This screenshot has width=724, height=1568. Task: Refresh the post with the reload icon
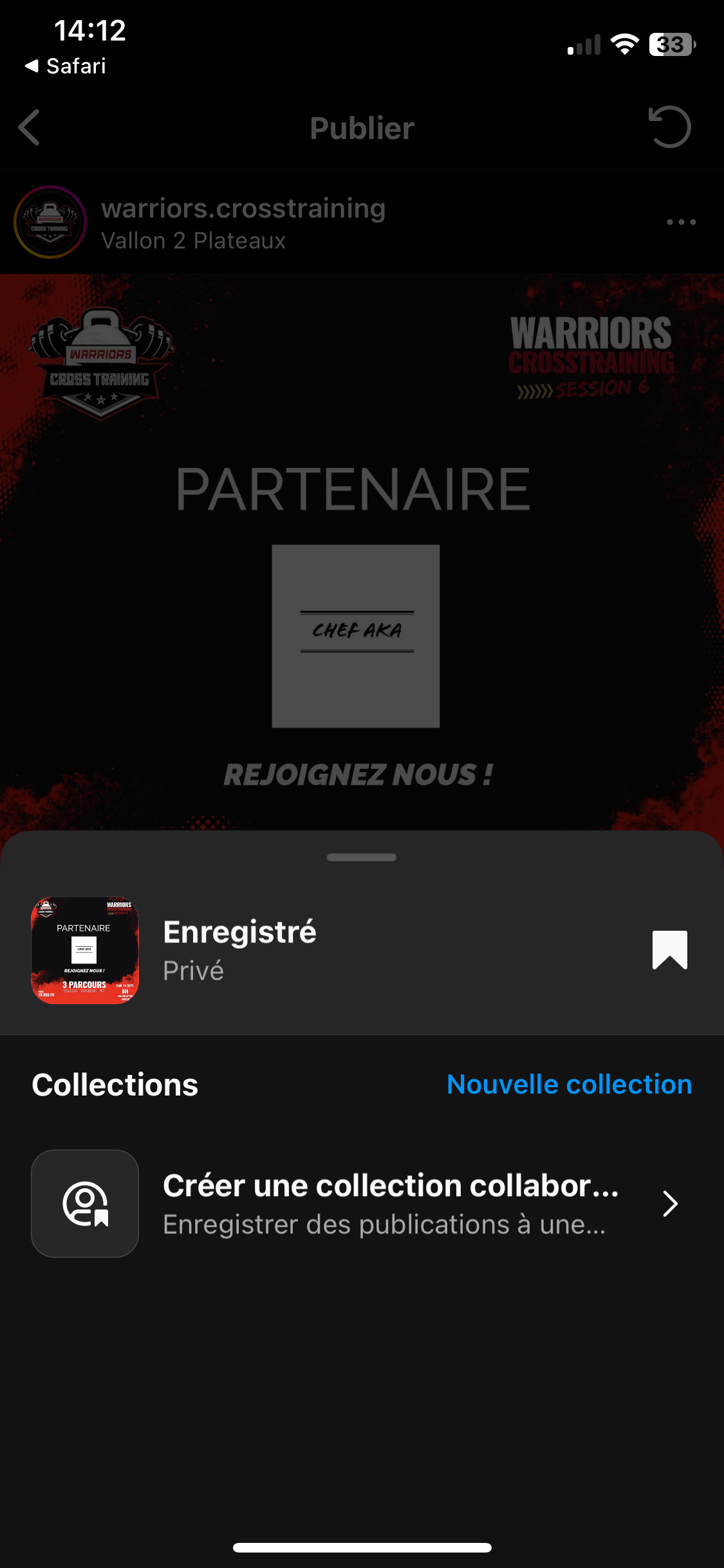coord(669,127)
